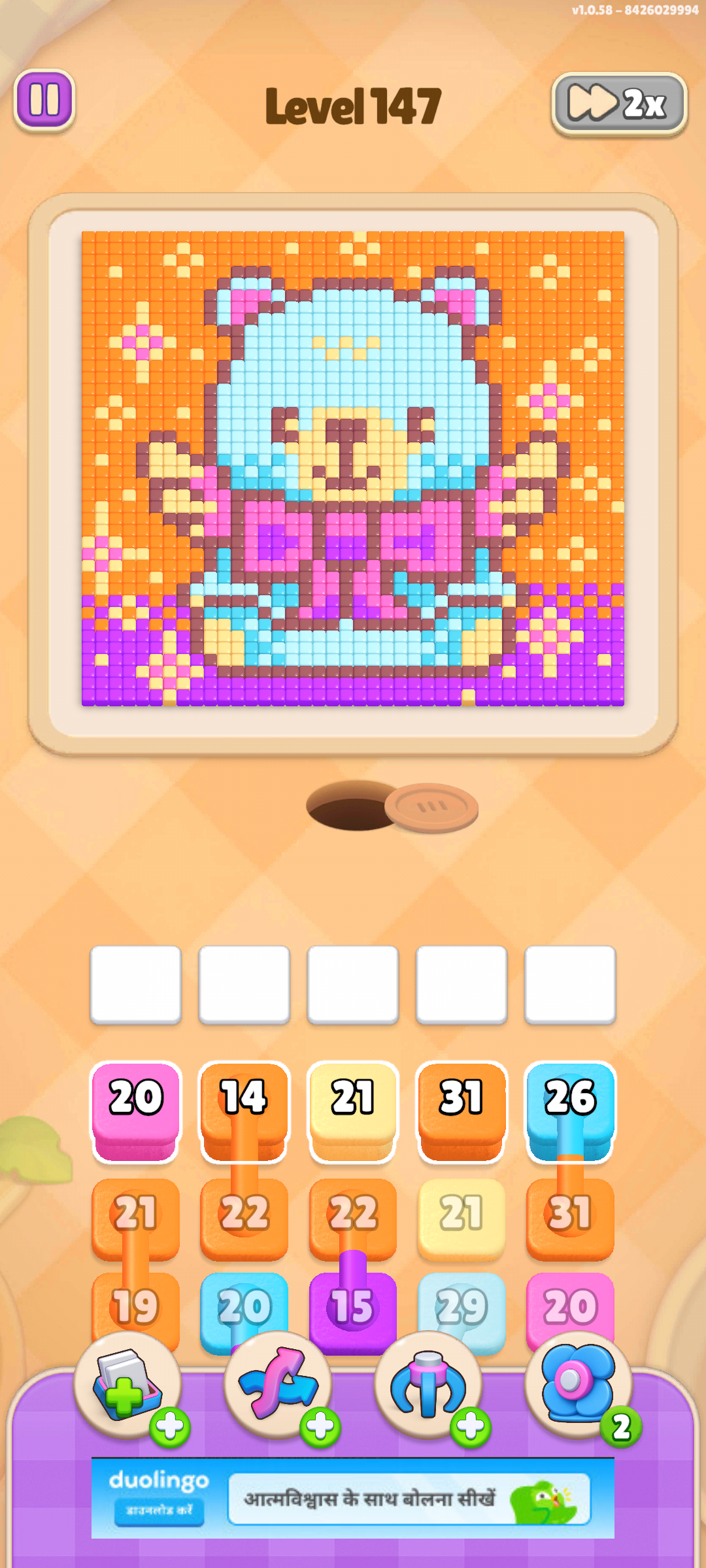Pick the orange 14 block
Viewport: 706px width, 1568px height.
tap(244, 1112)
